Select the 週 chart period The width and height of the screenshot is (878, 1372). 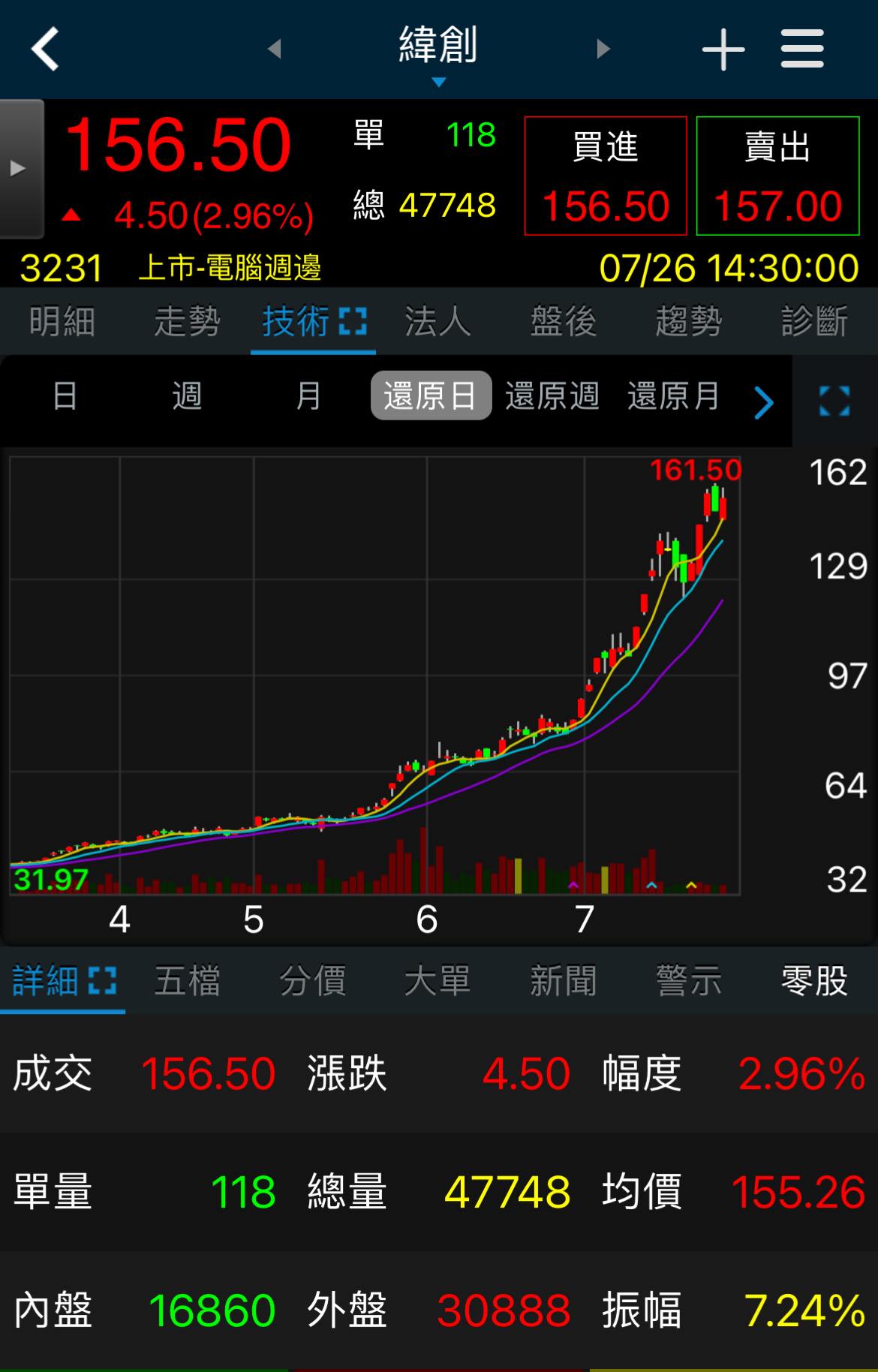(187, 396)
